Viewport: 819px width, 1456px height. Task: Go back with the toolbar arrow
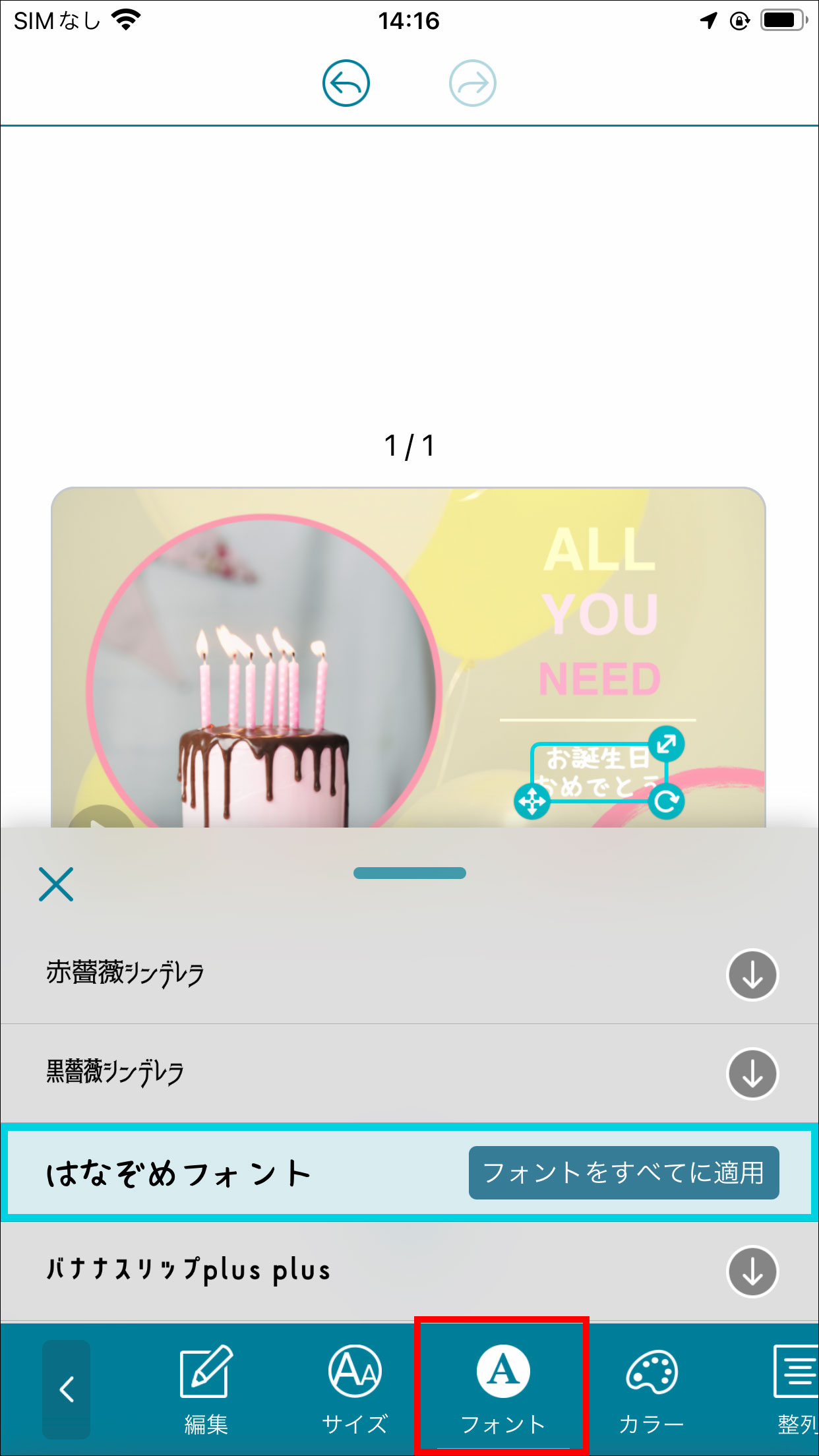coord(67,1389)
